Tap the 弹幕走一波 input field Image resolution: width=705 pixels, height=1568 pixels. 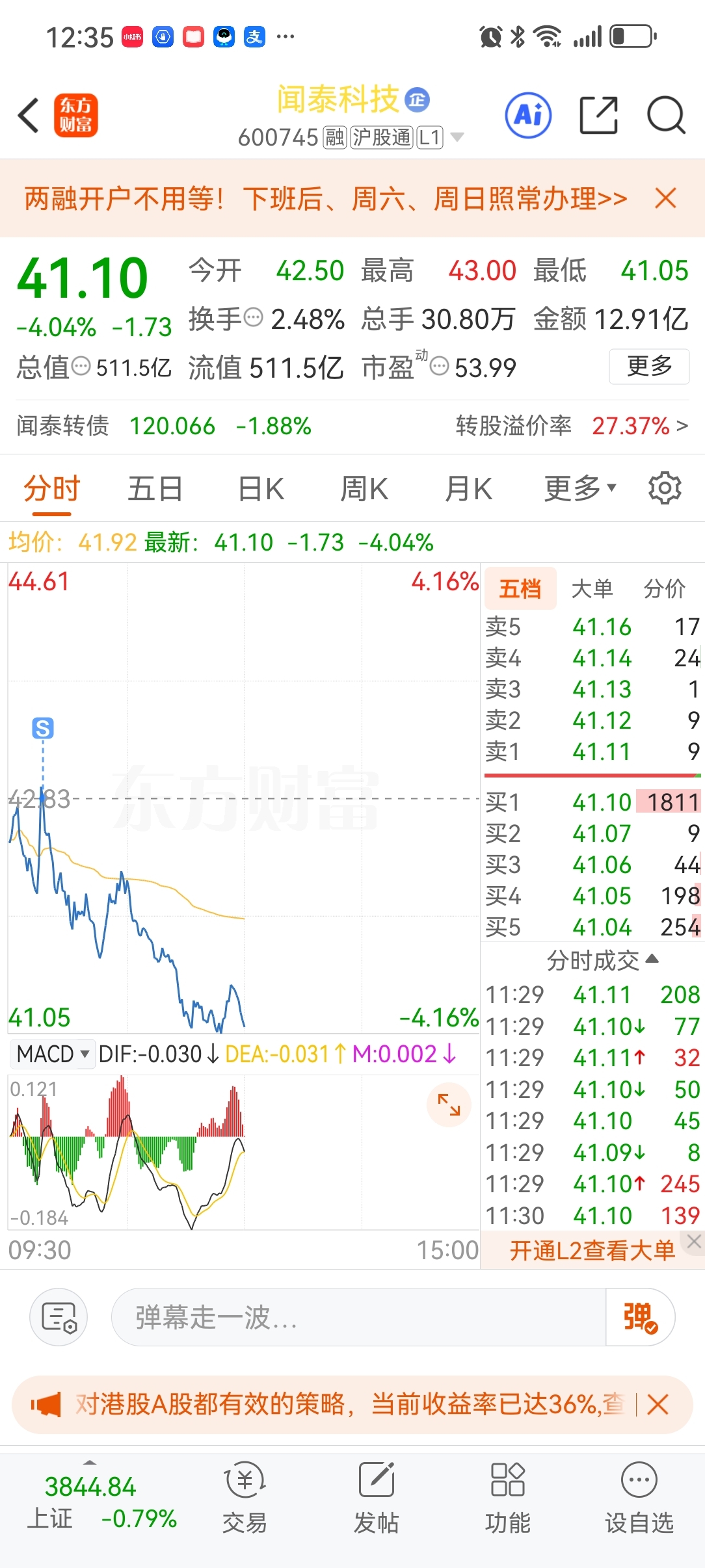358,1317
